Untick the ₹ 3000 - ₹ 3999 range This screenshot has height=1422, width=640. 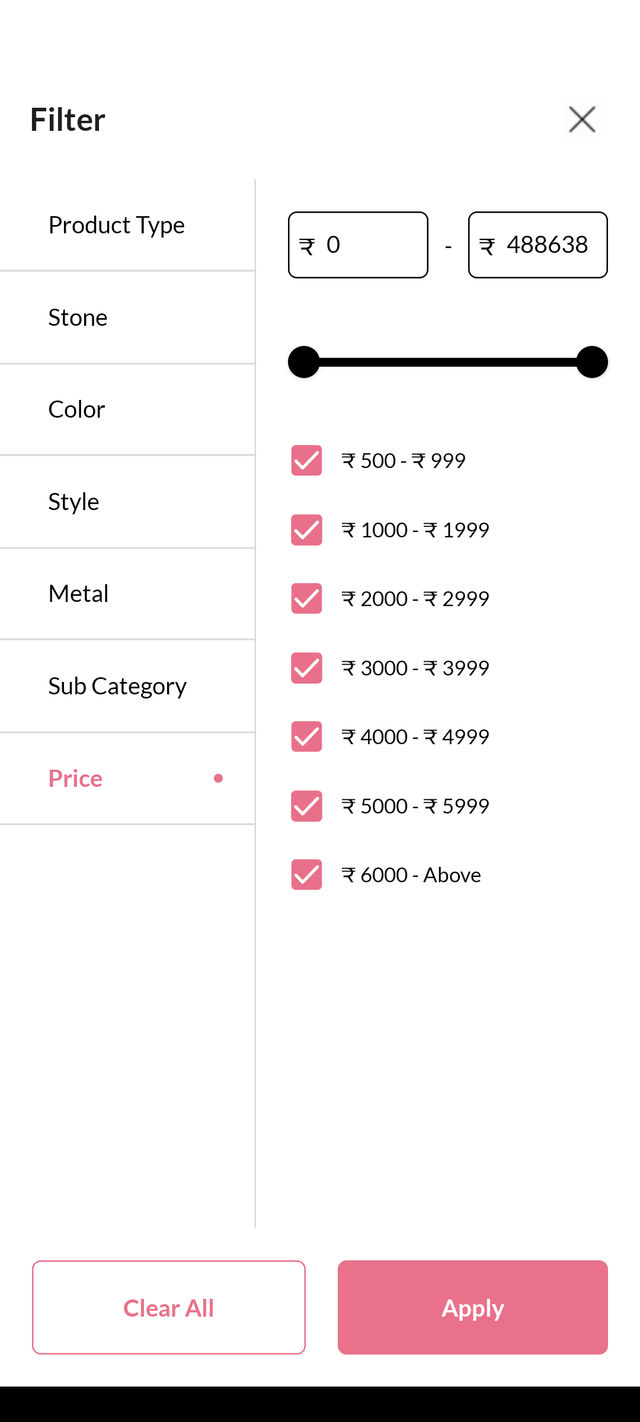307,668
